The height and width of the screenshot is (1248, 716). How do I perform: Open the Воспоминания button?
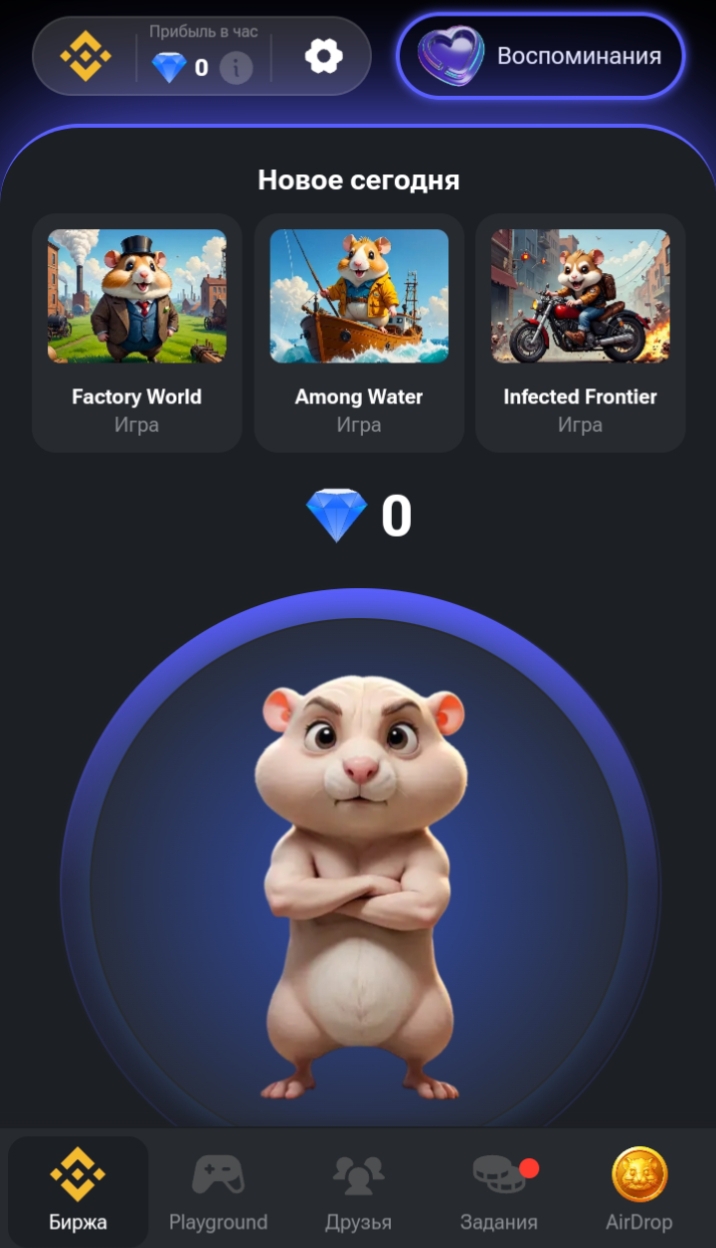point(541,56)
